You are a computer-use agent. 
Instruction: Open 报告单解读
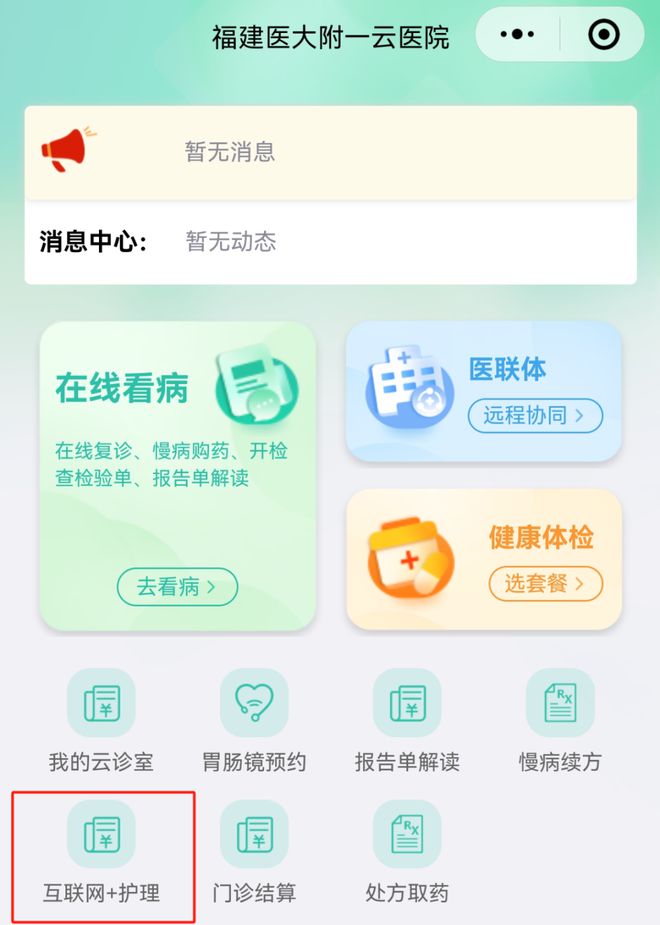(407, 722)
